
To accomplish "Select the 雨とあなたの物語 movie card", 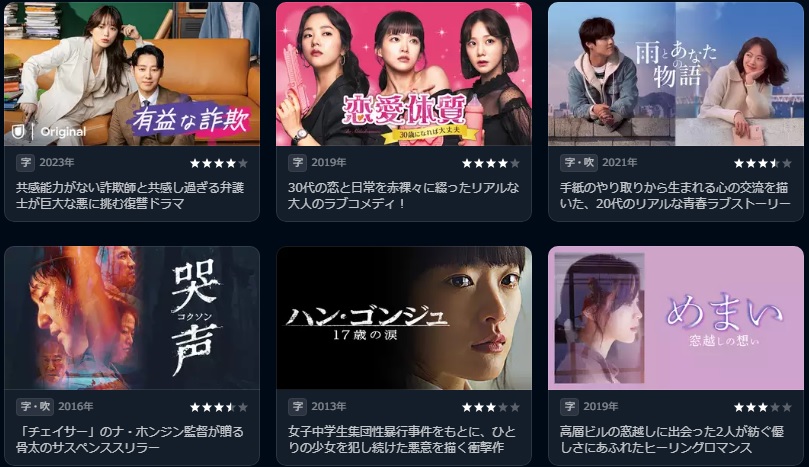I will [x=676, y=75].
